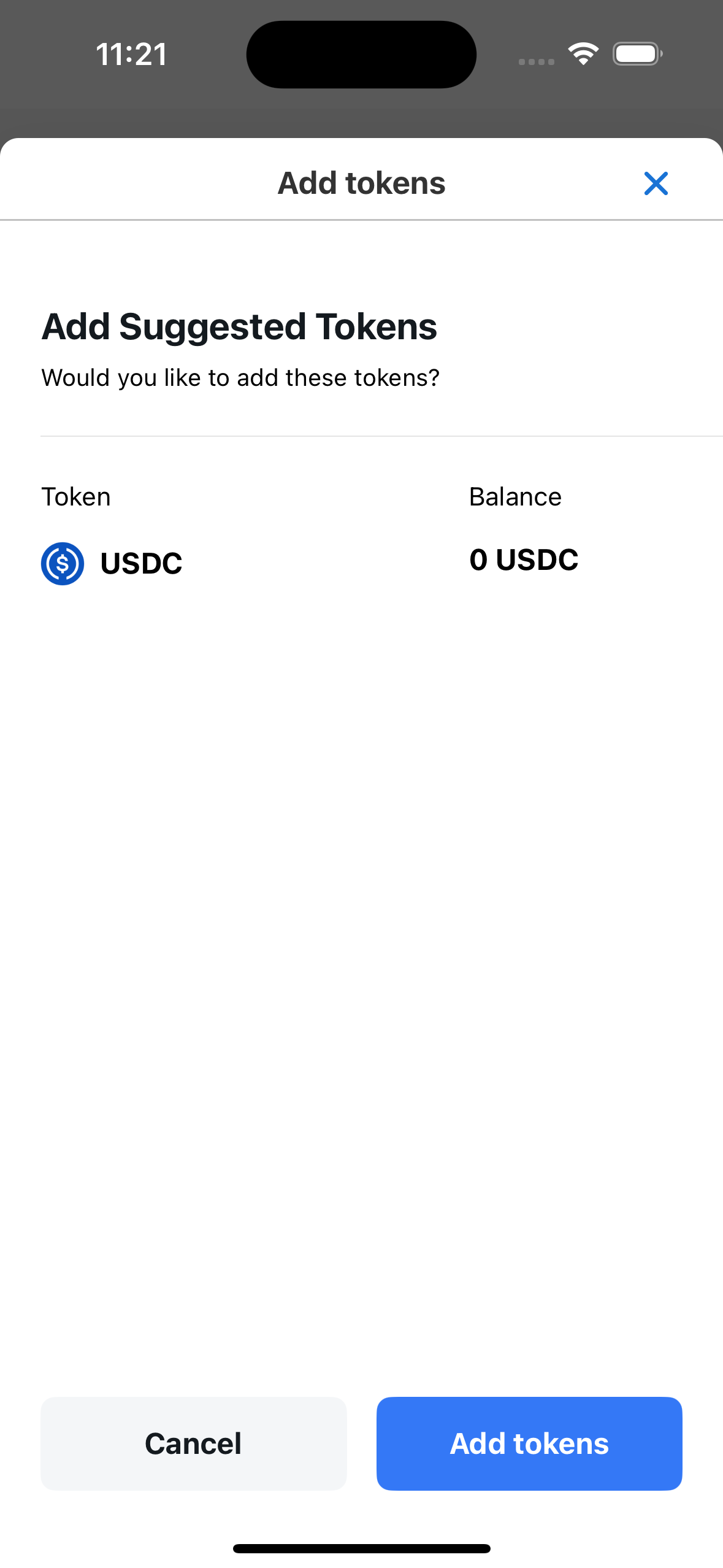This screenshot has height=1568, width=723.
Task: Click the USDC token name label
Action: 140,563
